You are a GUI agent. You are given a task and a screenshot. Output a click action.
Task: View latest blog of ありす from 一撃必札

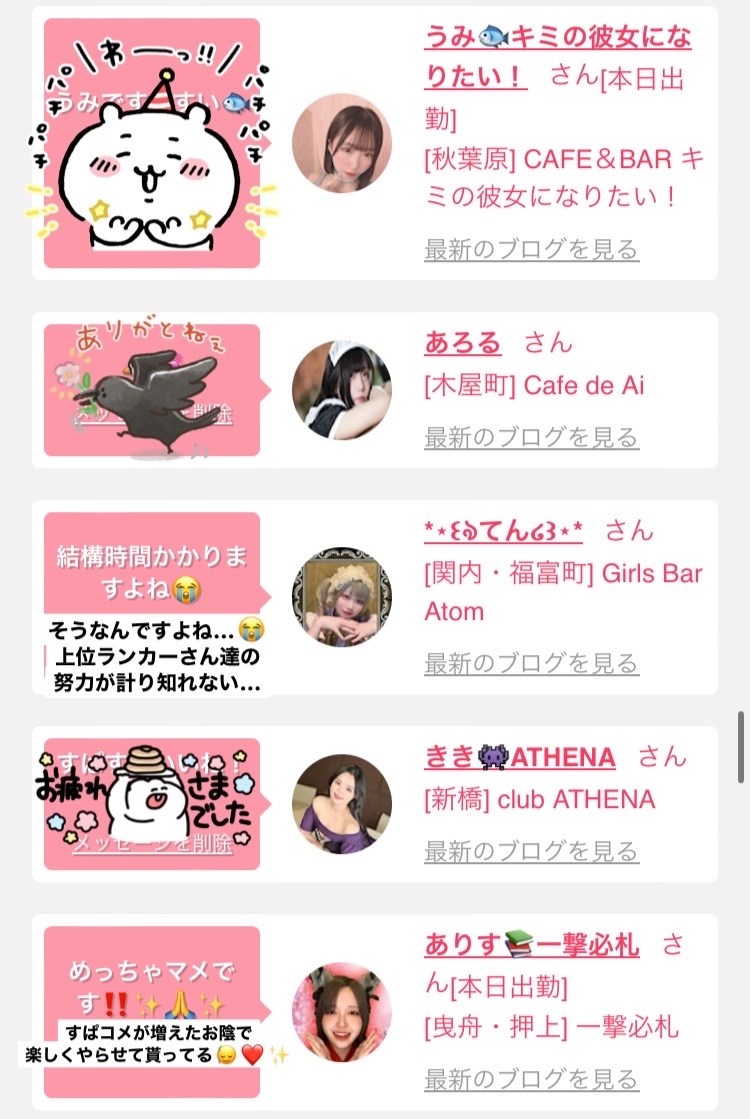(532, 1079)
